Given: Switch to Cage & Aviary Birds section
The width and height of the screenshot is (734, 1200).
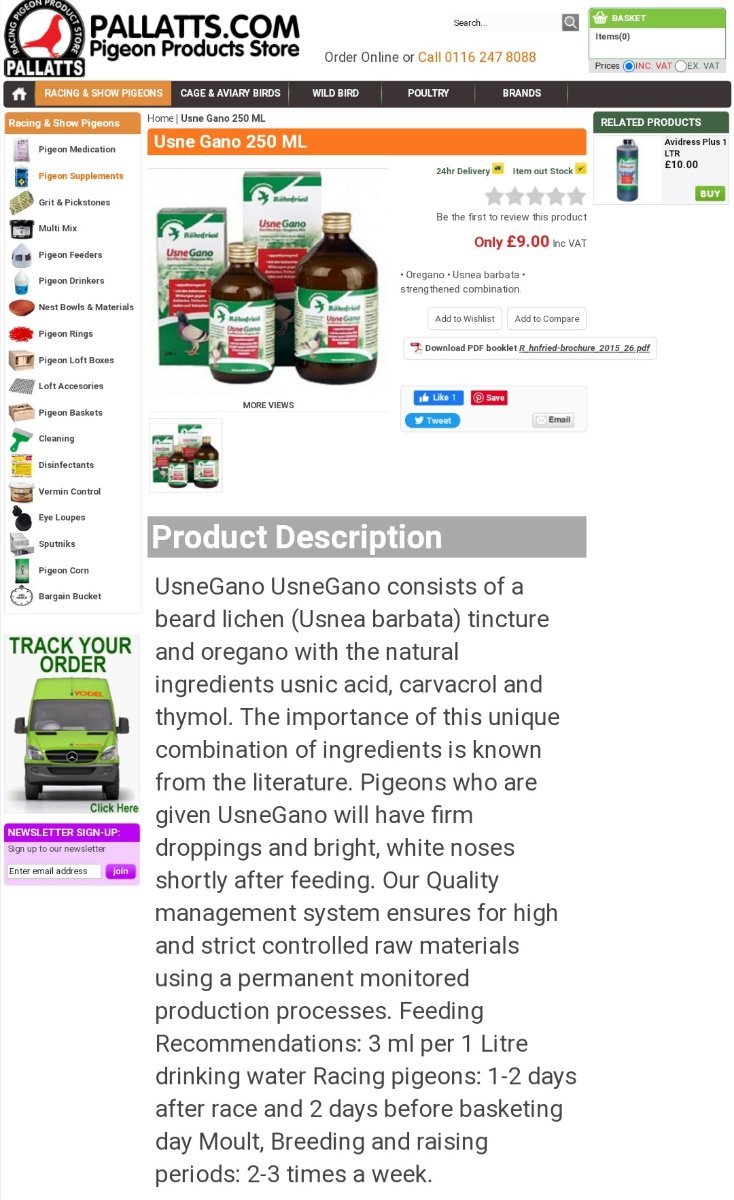Looking at the screenshot, I should point(230,93).
